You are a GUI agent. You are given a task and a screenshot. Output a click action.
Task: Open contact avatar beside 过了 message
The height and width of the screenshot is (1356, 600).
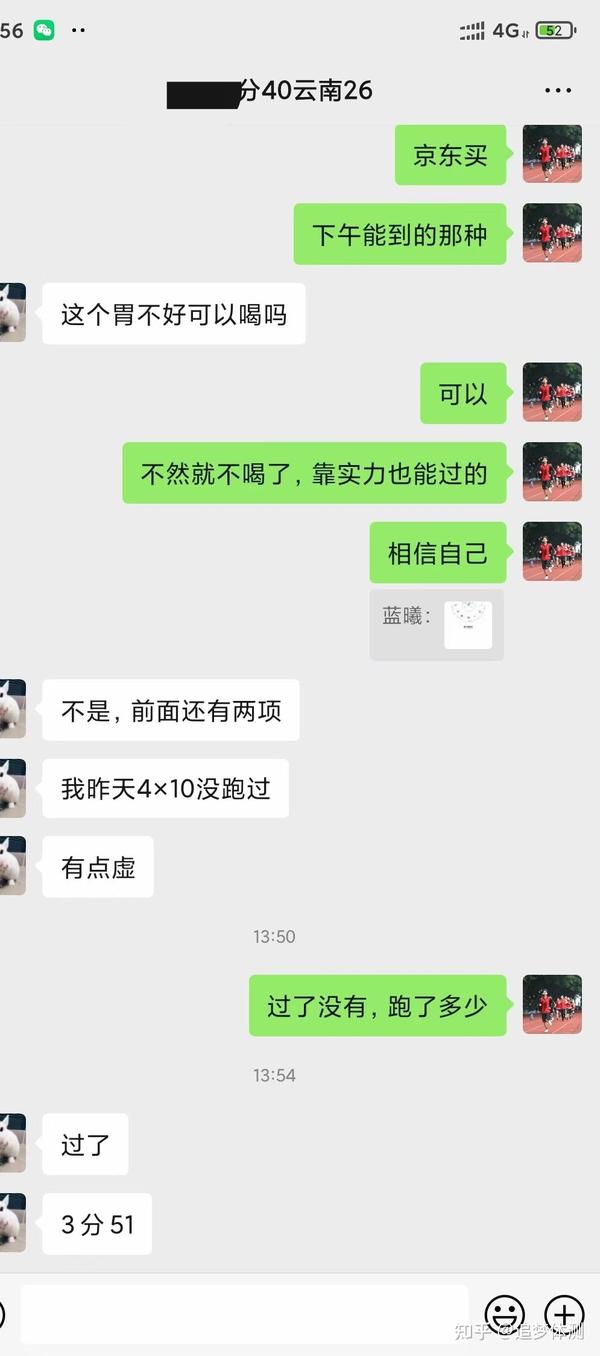(12, 1143)
